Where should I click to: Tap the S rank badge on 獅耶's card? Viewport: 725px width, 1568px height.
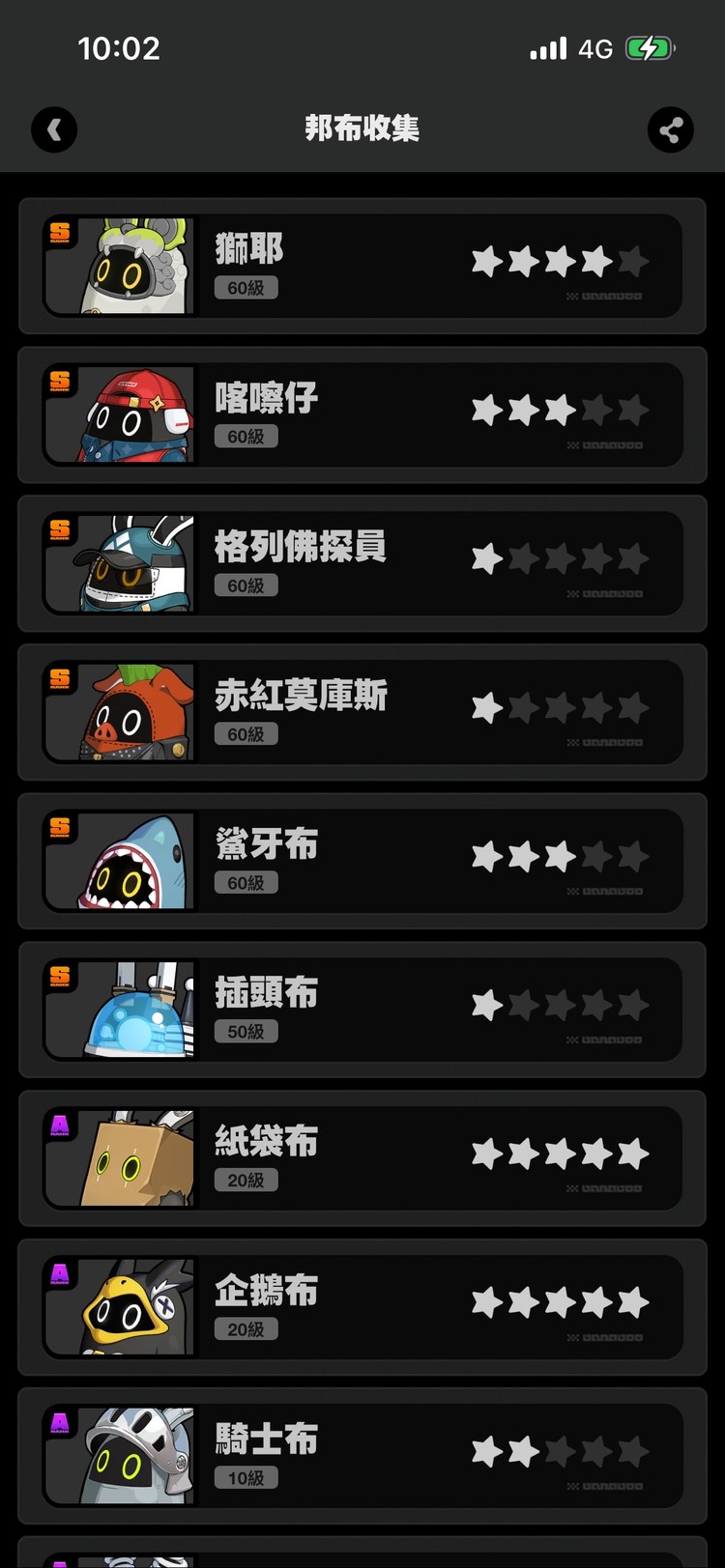tap(57, 229)
